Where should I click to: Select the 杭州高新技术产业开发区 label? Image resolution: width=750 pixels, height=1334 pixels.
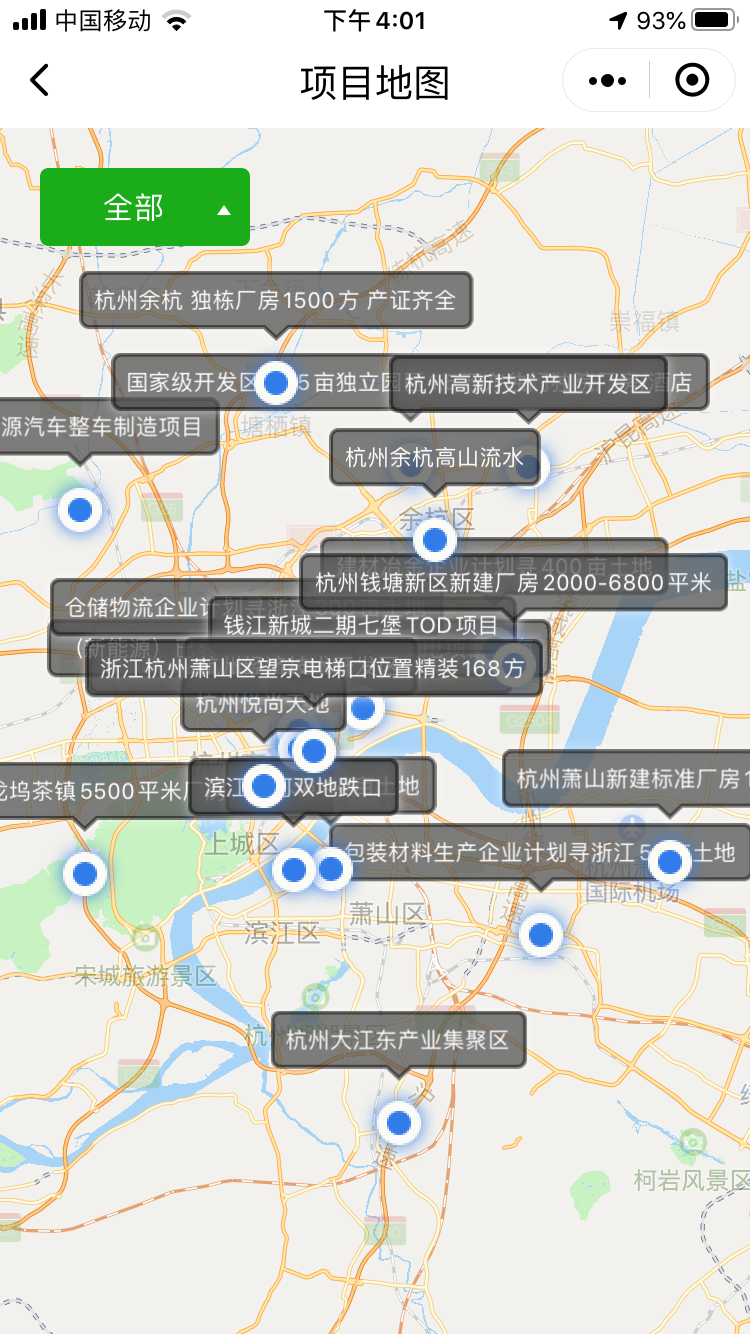pos(528,384)
